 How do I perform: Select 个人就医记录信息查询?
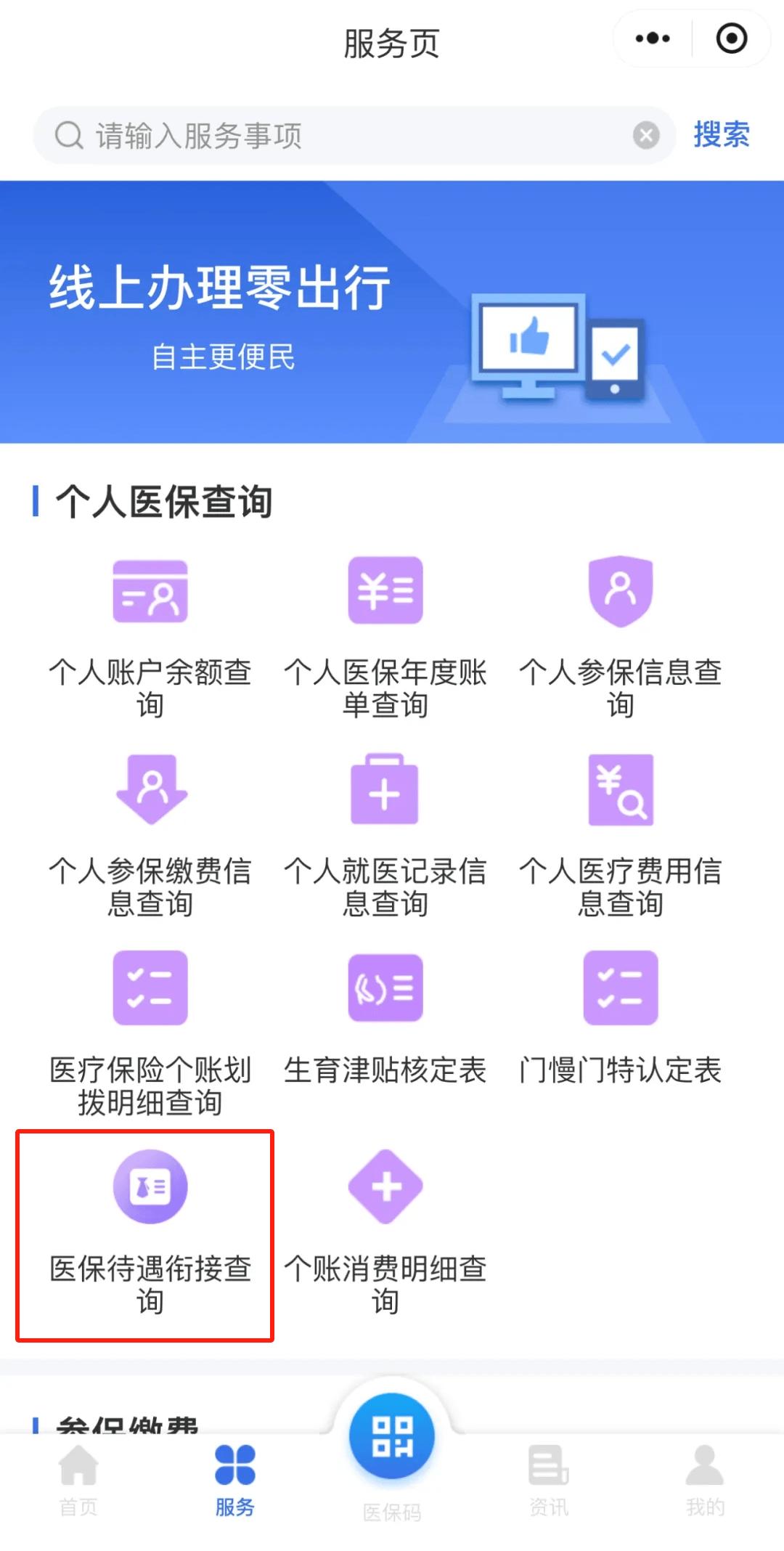(385, 834)
